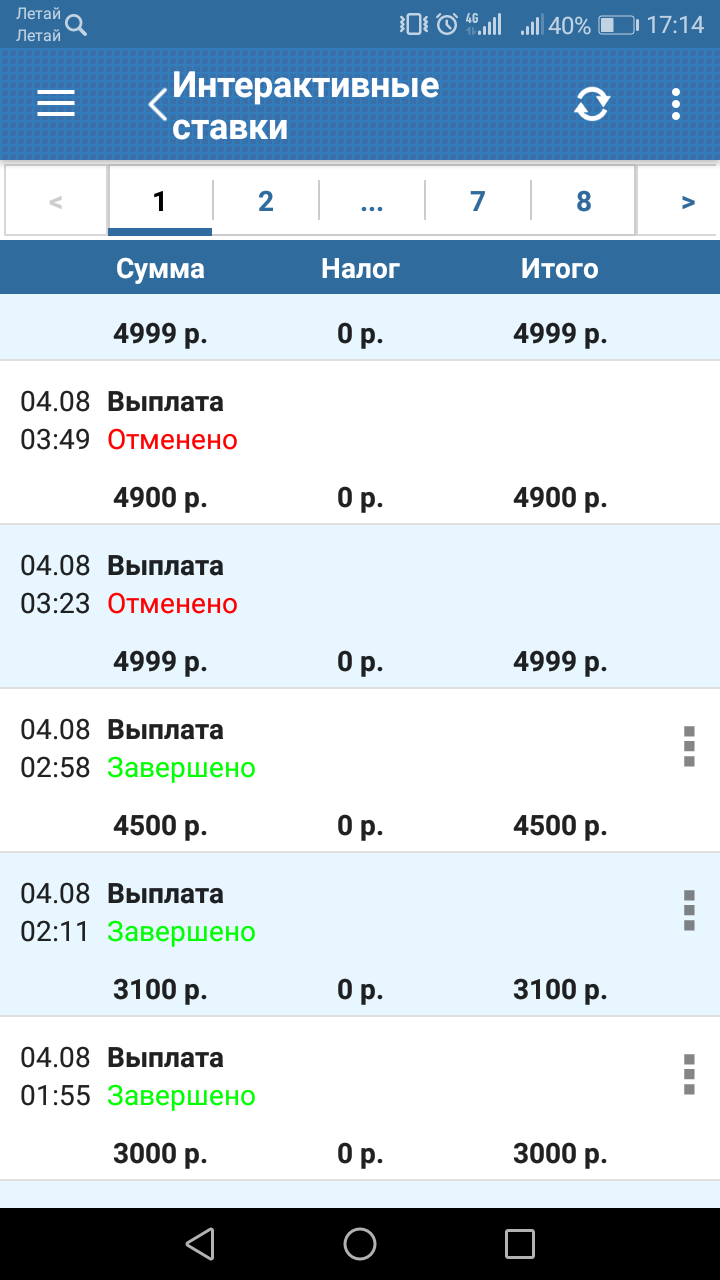Open options for the 01:55 payout
Image resolution: width=720 pixels, height=1280 pixels.
point(688,1075)
